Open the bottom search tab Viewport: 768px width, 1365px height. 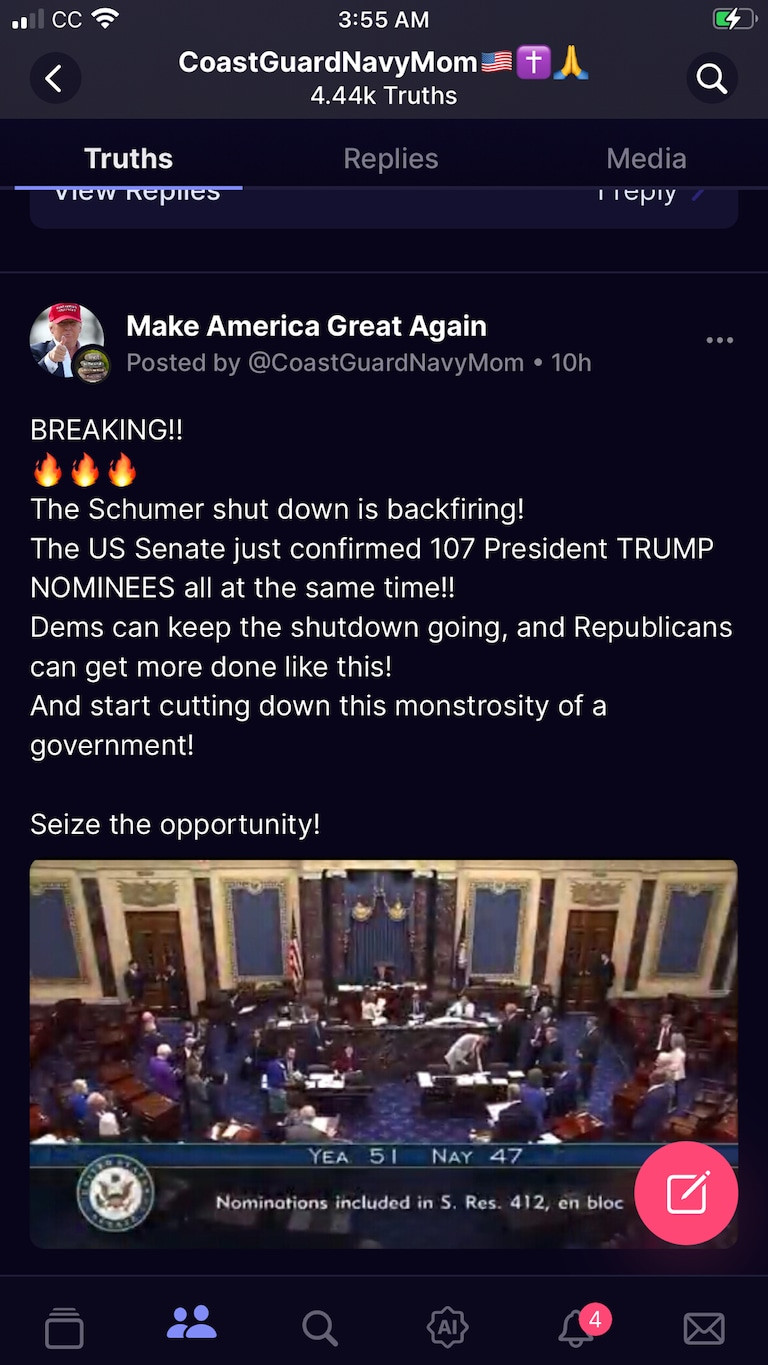click(320, 1327)
